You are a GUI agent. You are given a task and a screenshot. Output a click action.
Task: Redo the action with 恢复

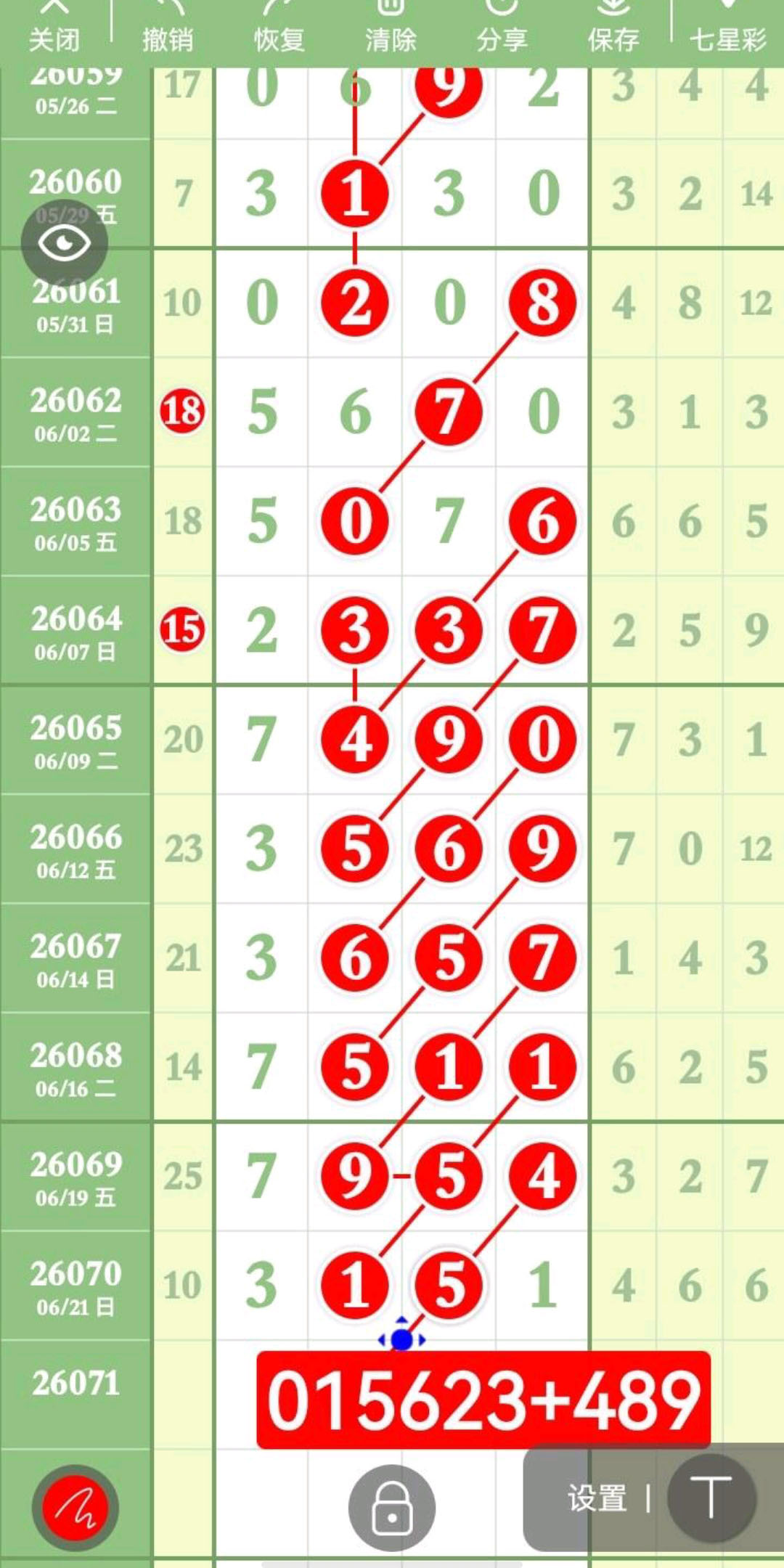(279, 29)
